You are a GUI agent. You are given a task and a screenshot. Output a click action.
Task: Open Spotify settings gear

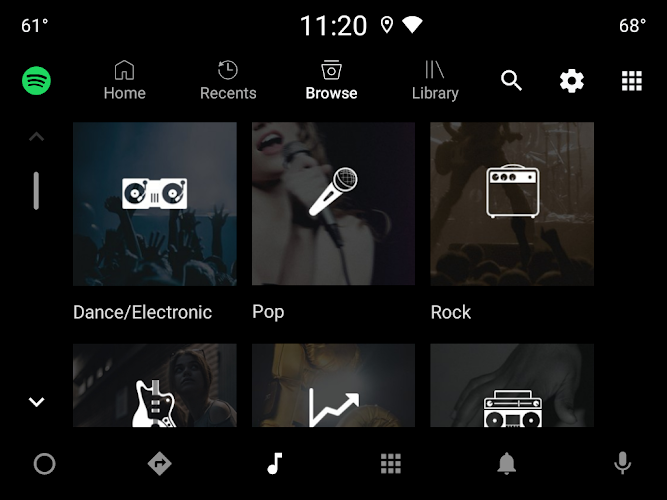click(x=572, y=81)
